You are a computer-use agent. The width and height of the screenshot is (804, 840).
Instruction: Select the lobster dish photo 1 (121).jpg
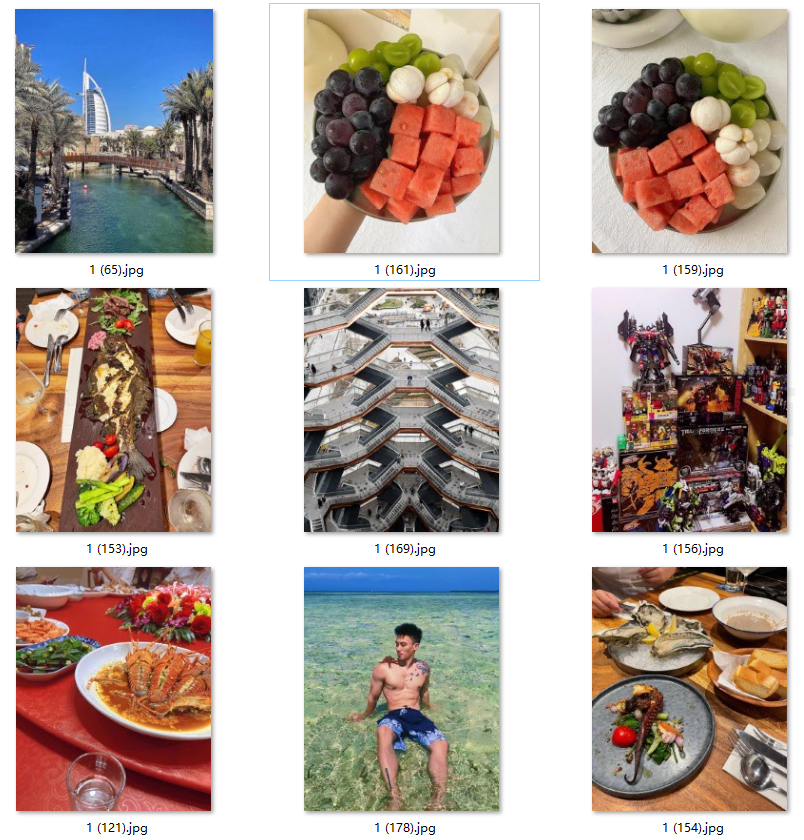tap(114, 689)
